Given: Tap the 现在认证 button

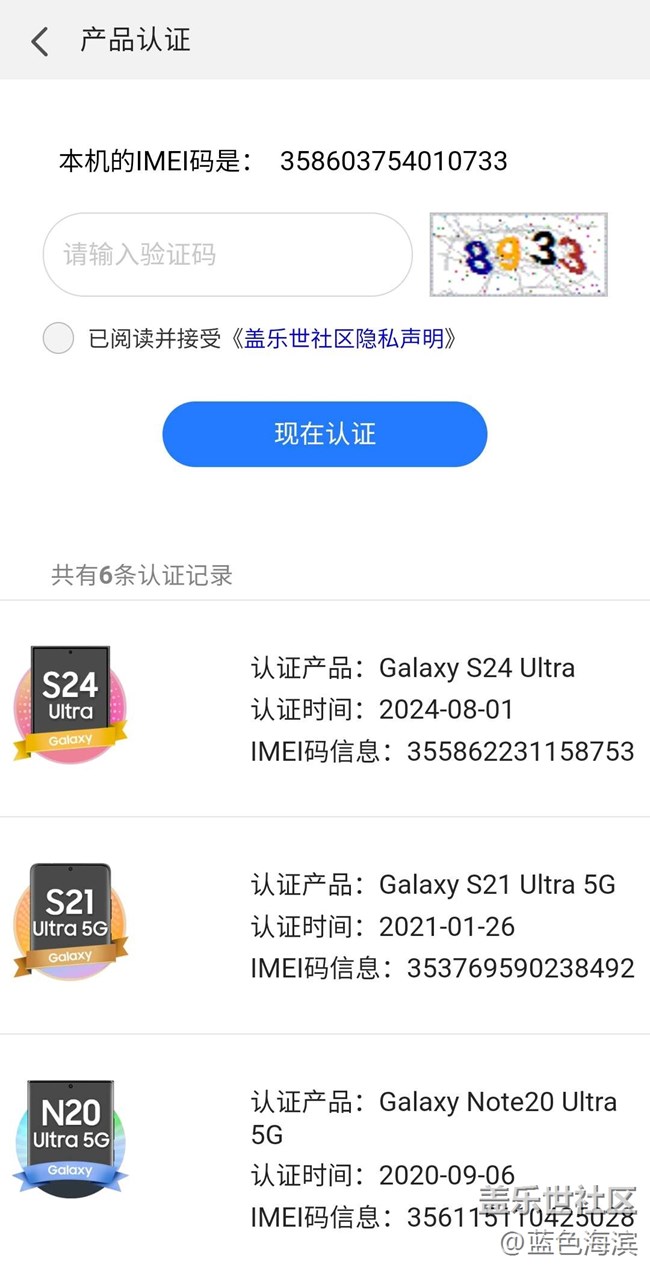Looking at the screenshot, I should pyautogui.click(x=324, y=434).
